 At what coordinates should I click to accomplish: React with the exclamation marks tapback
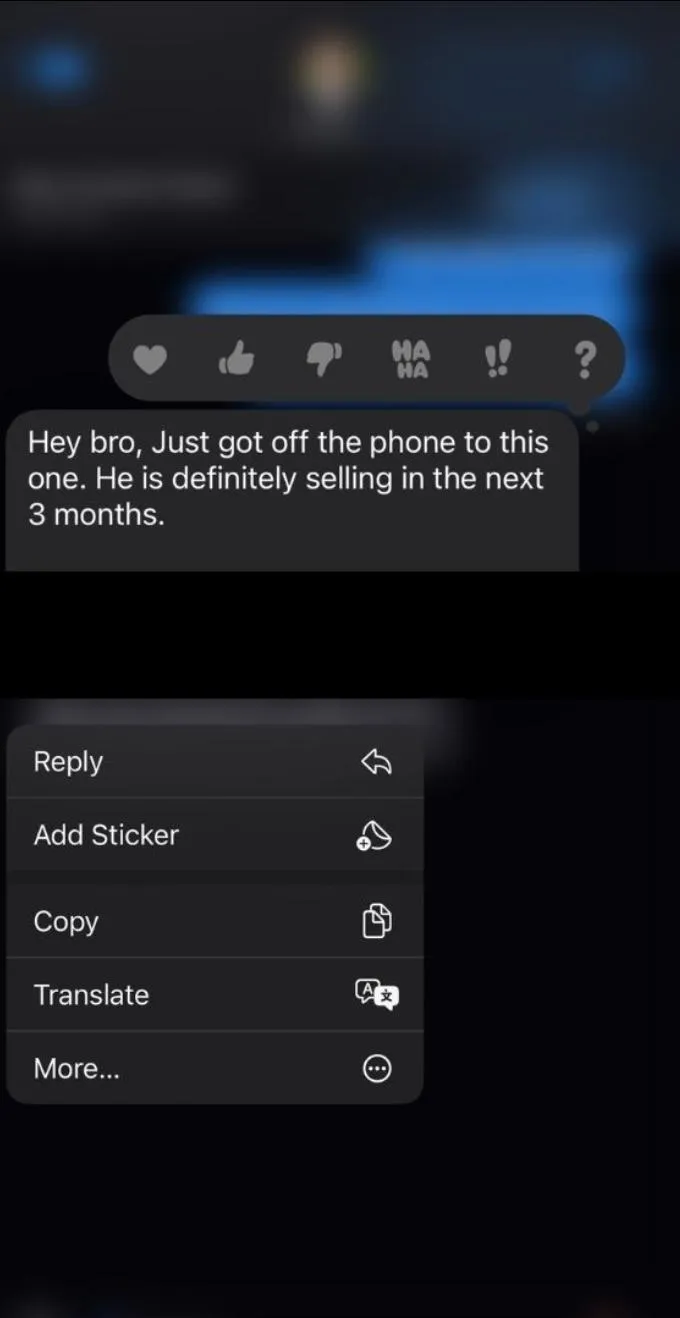tap(497, 359)
